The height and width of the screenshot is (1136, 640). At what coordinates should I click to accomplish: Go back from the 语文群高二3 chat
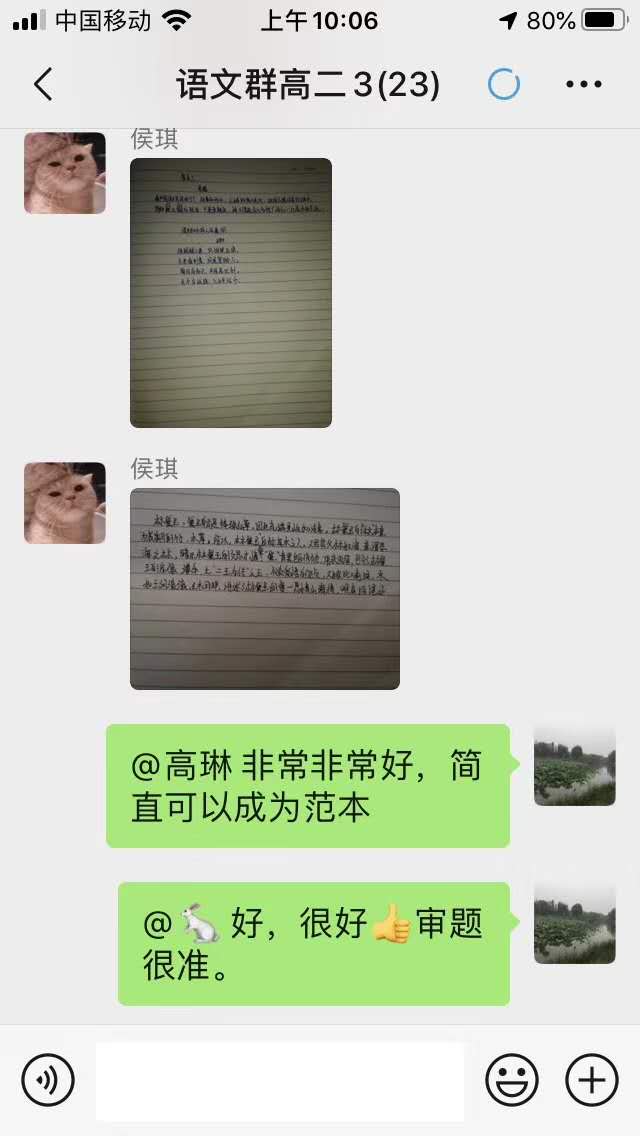click(43, 85)
